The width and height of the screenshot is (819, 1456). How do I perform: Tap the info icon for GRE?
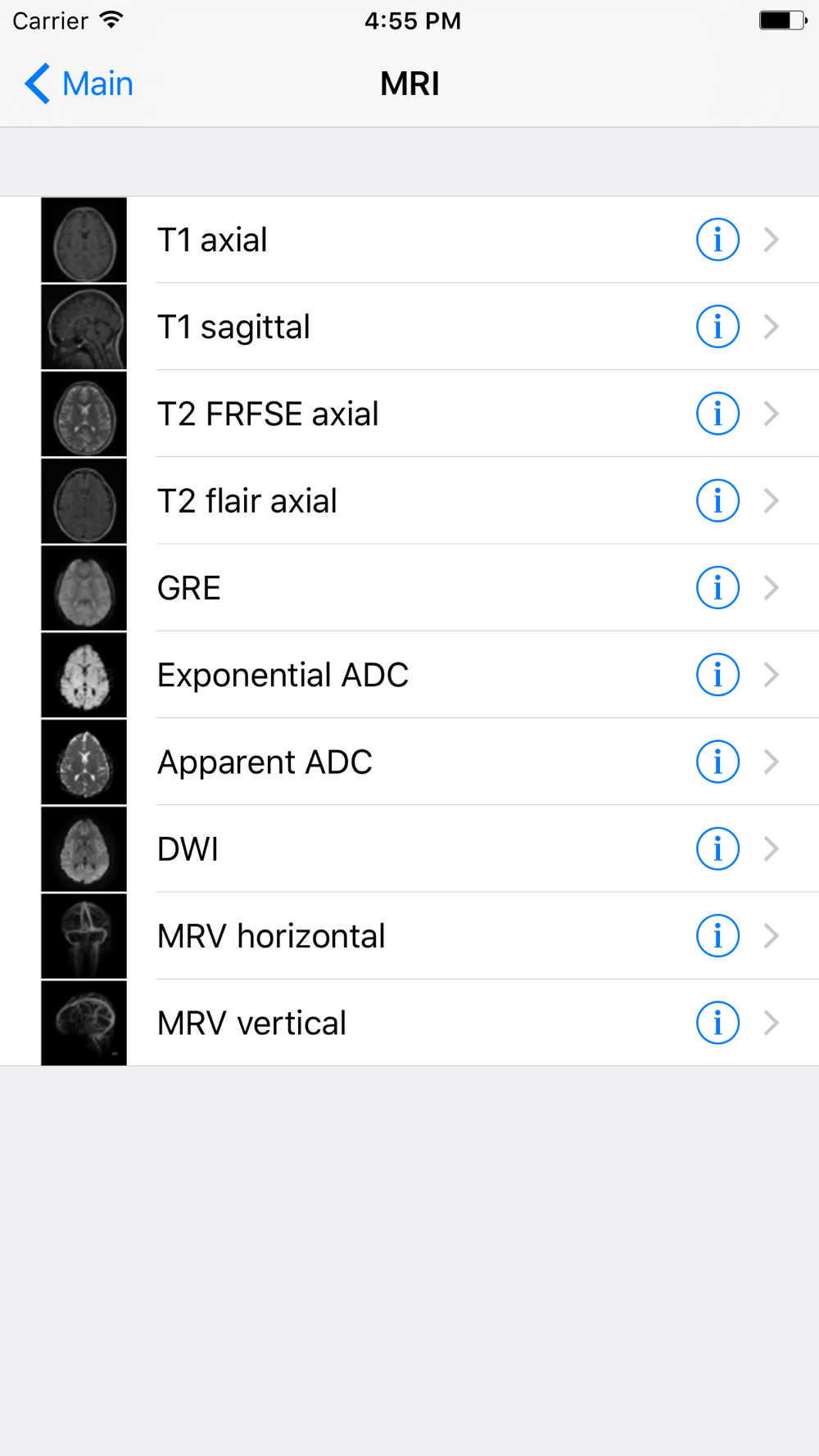coord(717,588)
